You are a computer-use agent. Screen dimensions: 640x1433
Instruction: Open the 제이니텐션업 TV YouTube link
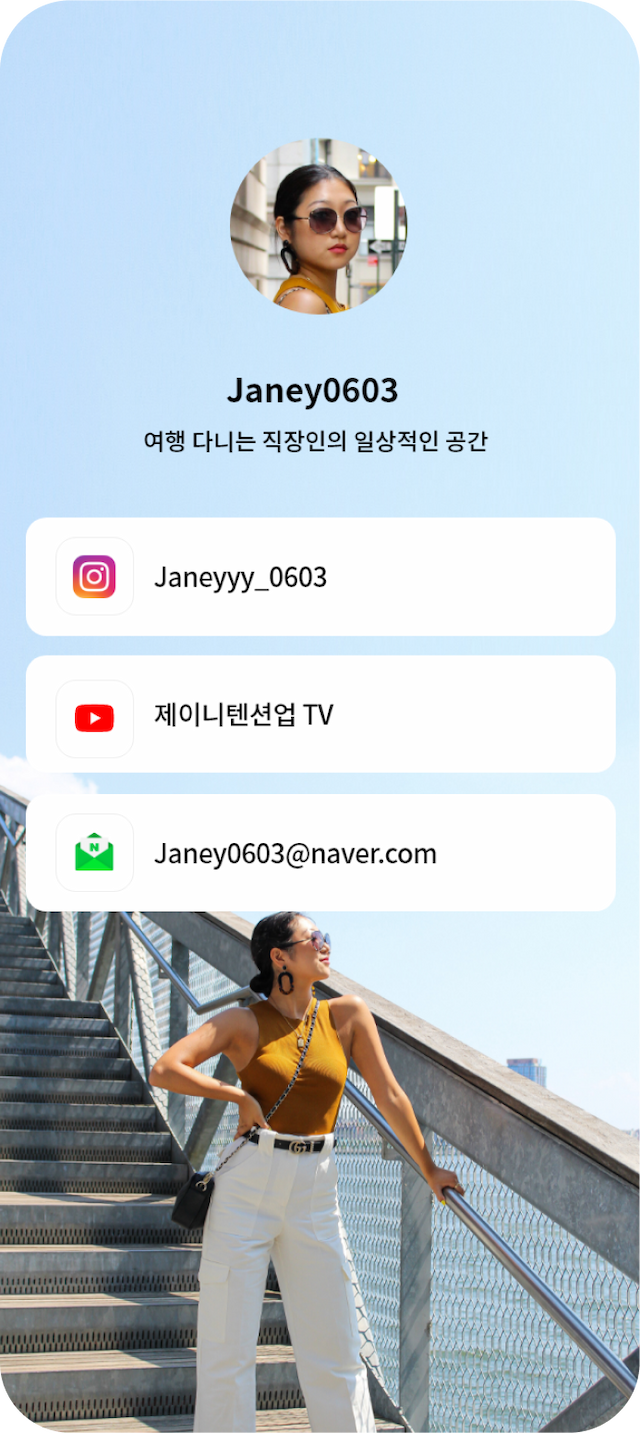point(320,715)
